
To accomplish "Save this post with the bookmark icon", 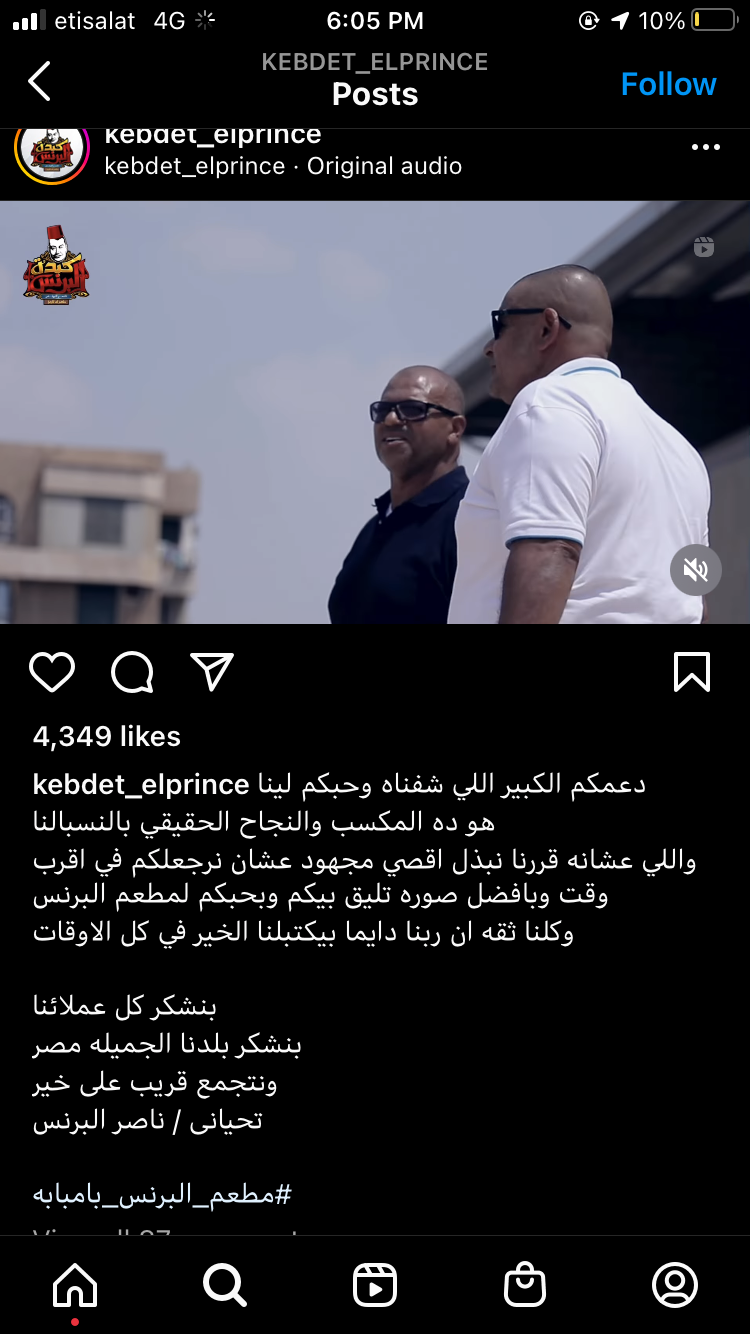I will (x=692, y=672).
